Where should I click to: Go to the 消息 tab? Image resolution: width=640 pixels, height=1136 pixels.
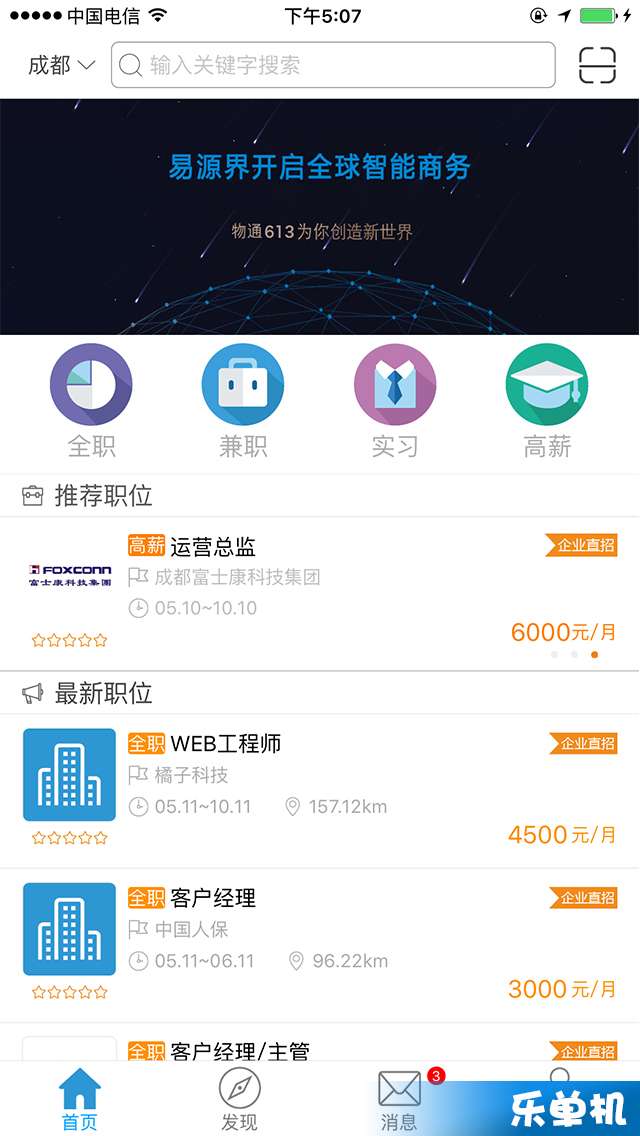[400, 1100]
